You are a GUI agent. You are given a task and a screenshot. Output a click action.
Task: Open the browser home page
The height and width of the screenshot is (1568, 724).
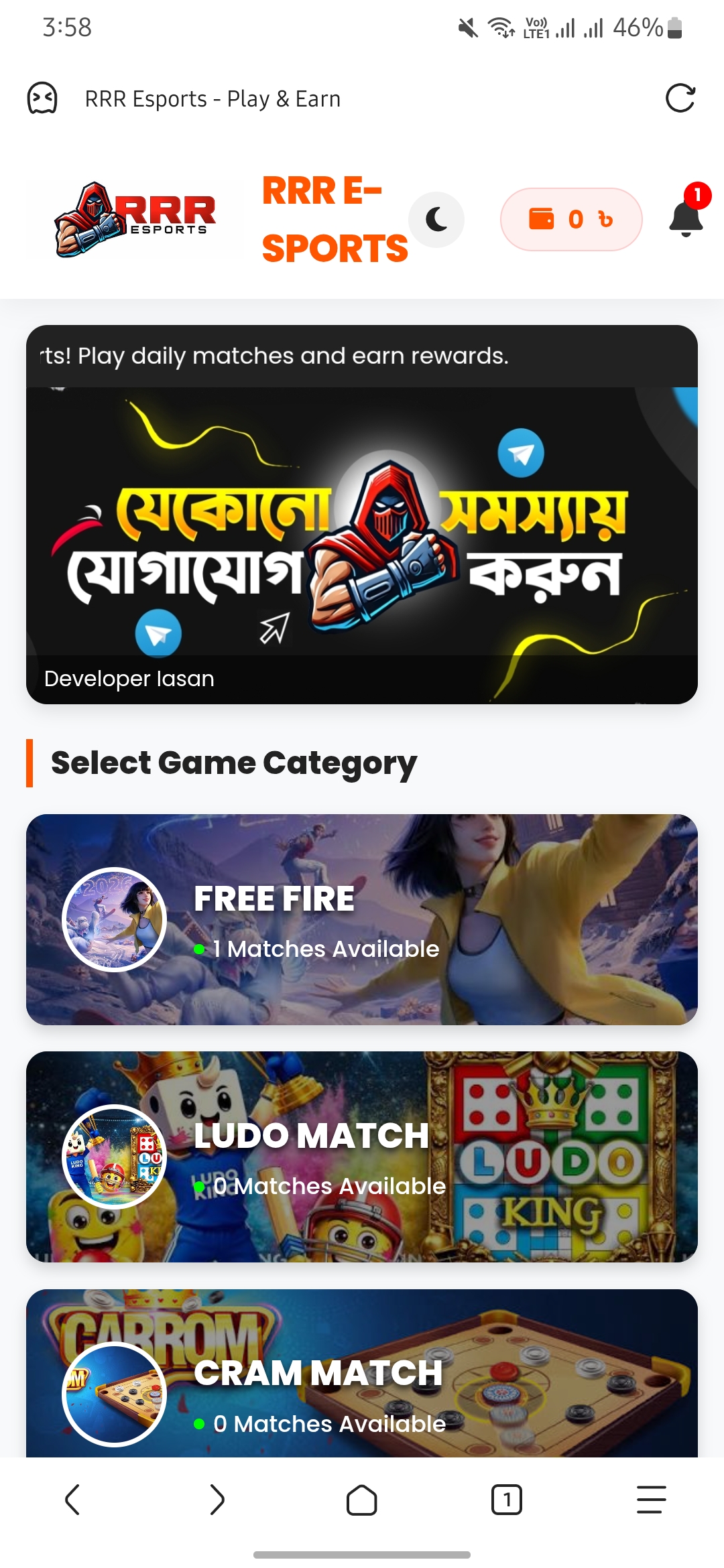pos(362,1500)
